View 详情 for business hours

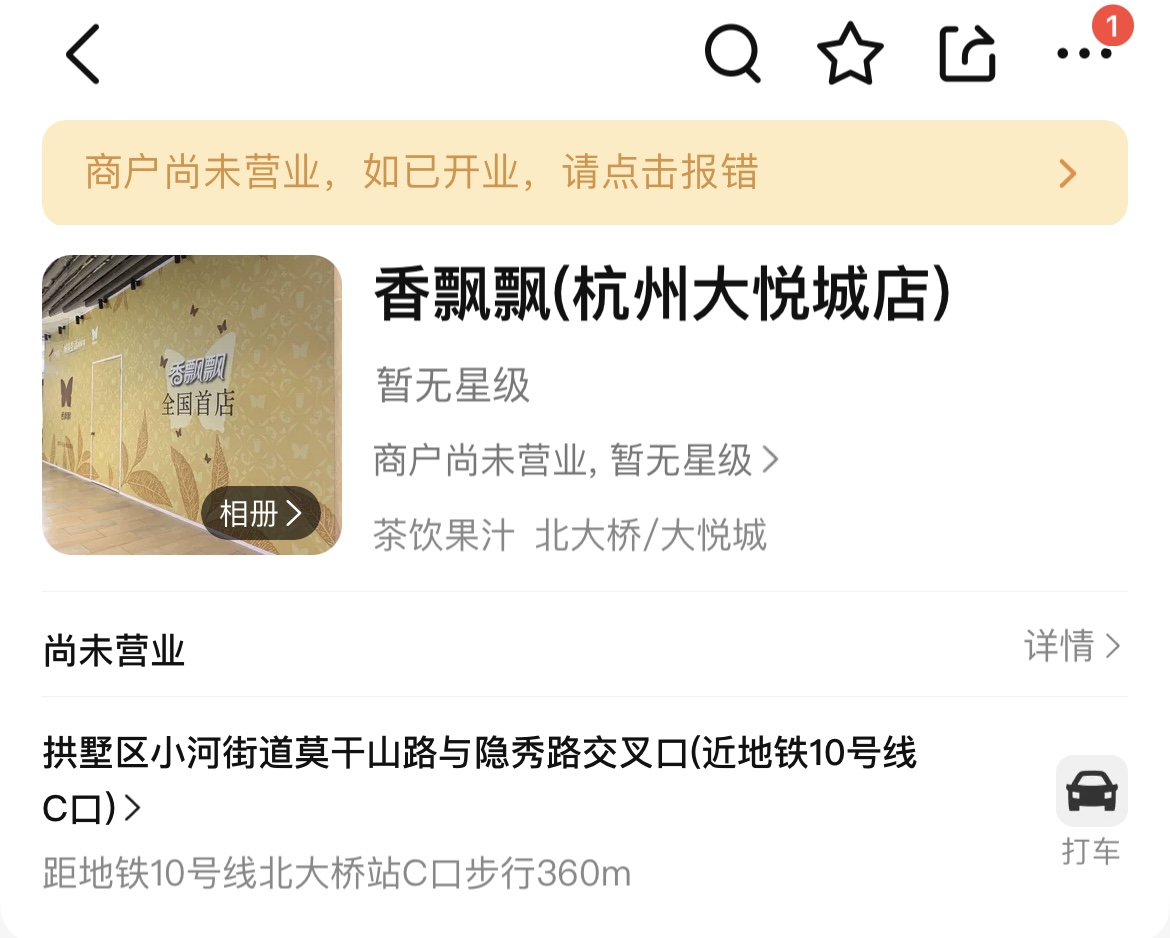1071,646
